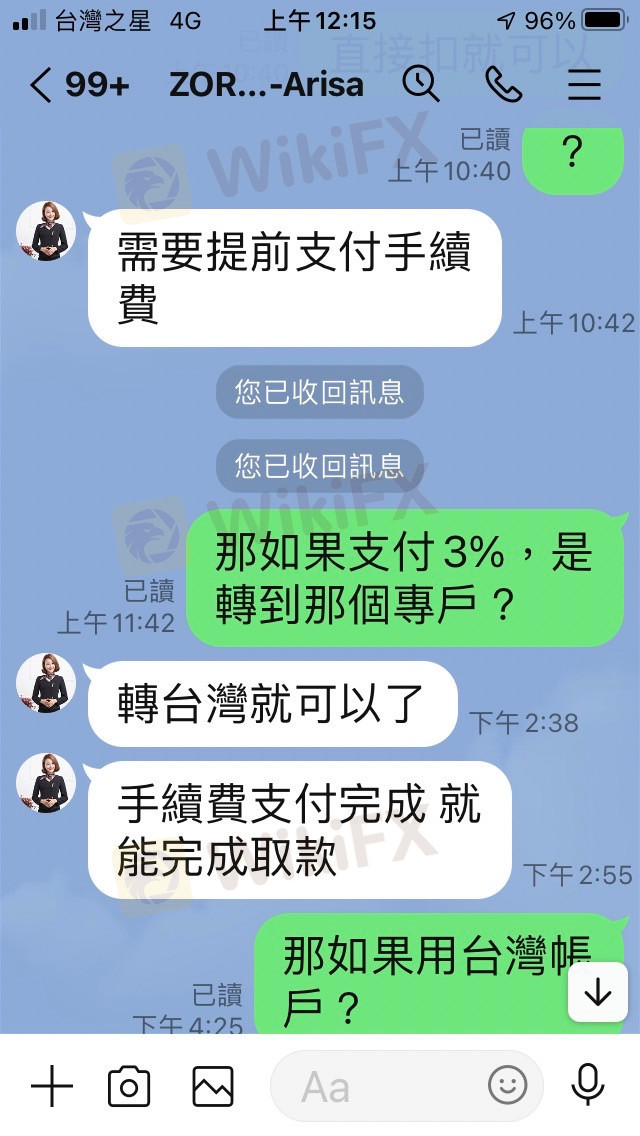Search within this conversation
The width and height of the screenshot is (640, 1136).
tap(421, 85)
